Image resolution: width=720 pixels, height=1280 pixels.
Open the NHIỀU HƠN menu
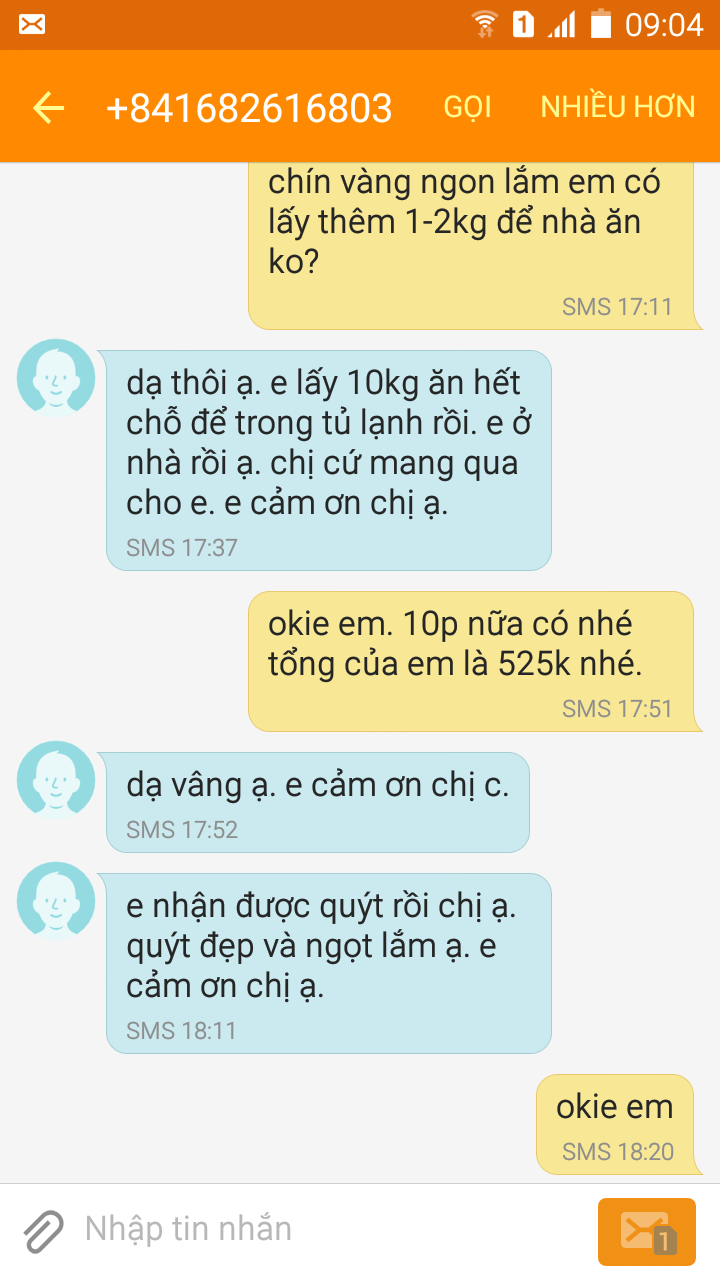[617, 107]
